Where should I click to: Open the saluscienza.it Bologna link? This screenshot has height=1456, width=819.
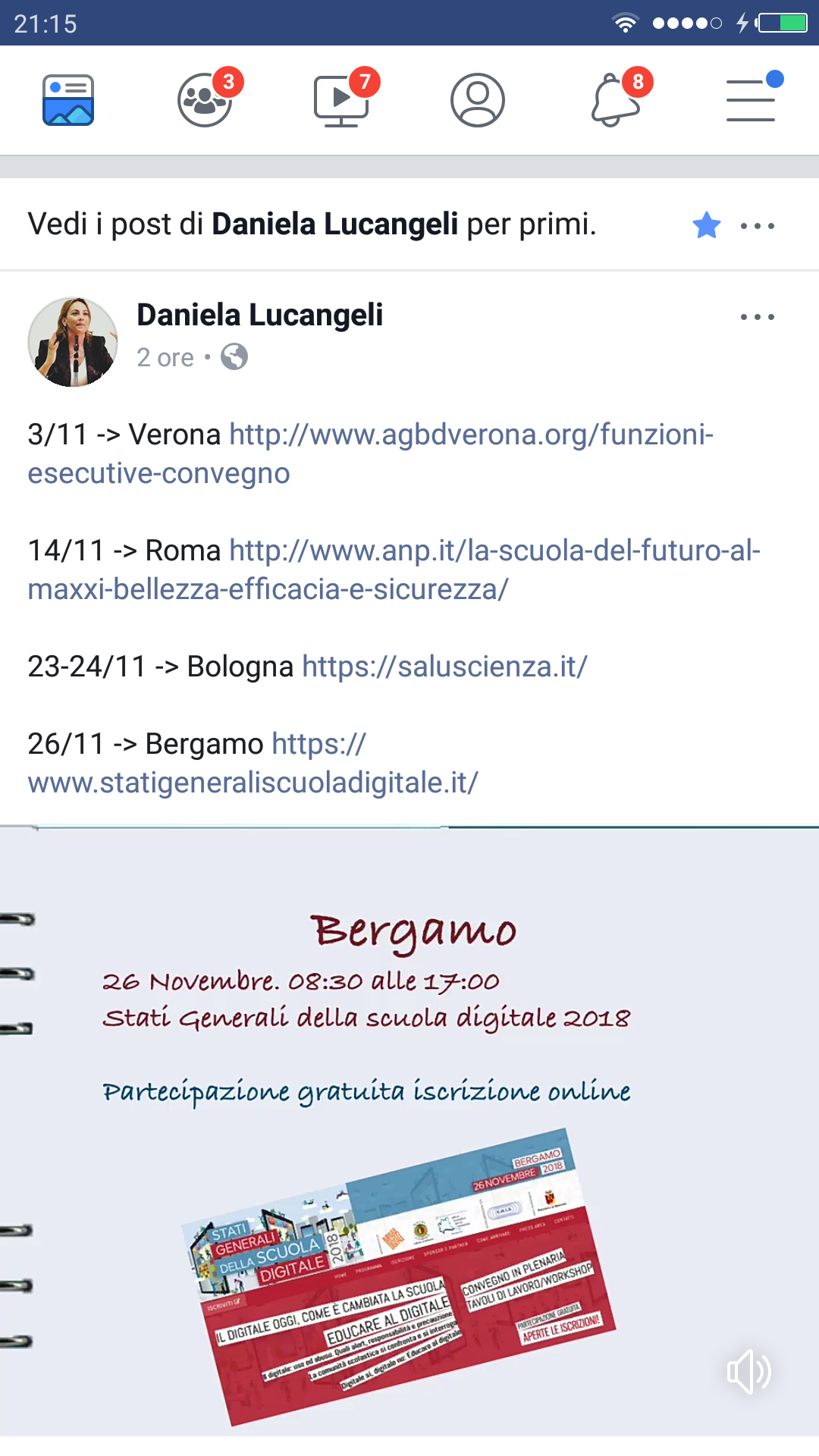(x=444, y=667)
